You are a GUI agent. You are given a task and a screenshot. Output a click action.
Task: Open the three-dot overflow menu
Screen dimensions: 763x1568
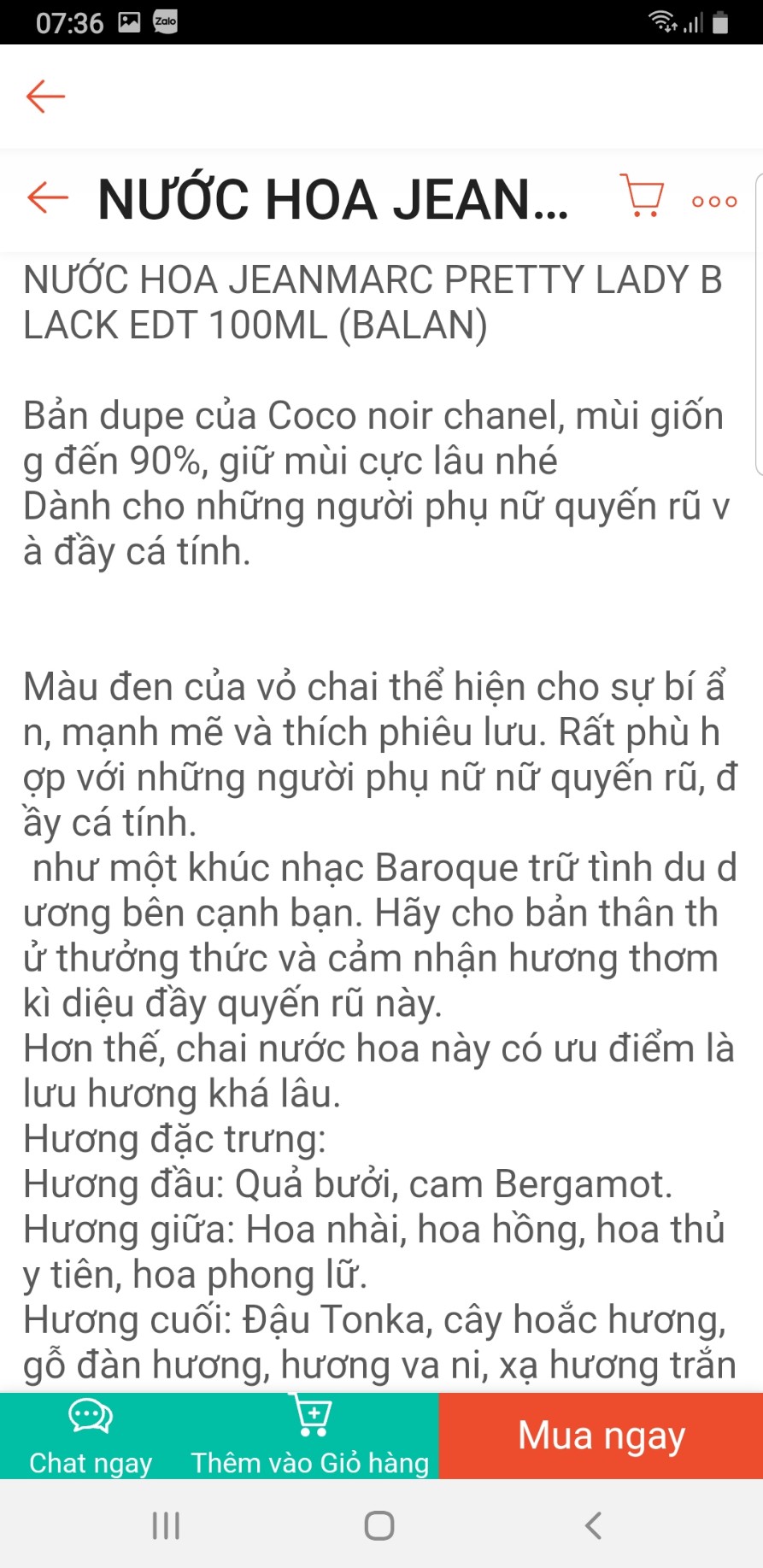(714, 202)
